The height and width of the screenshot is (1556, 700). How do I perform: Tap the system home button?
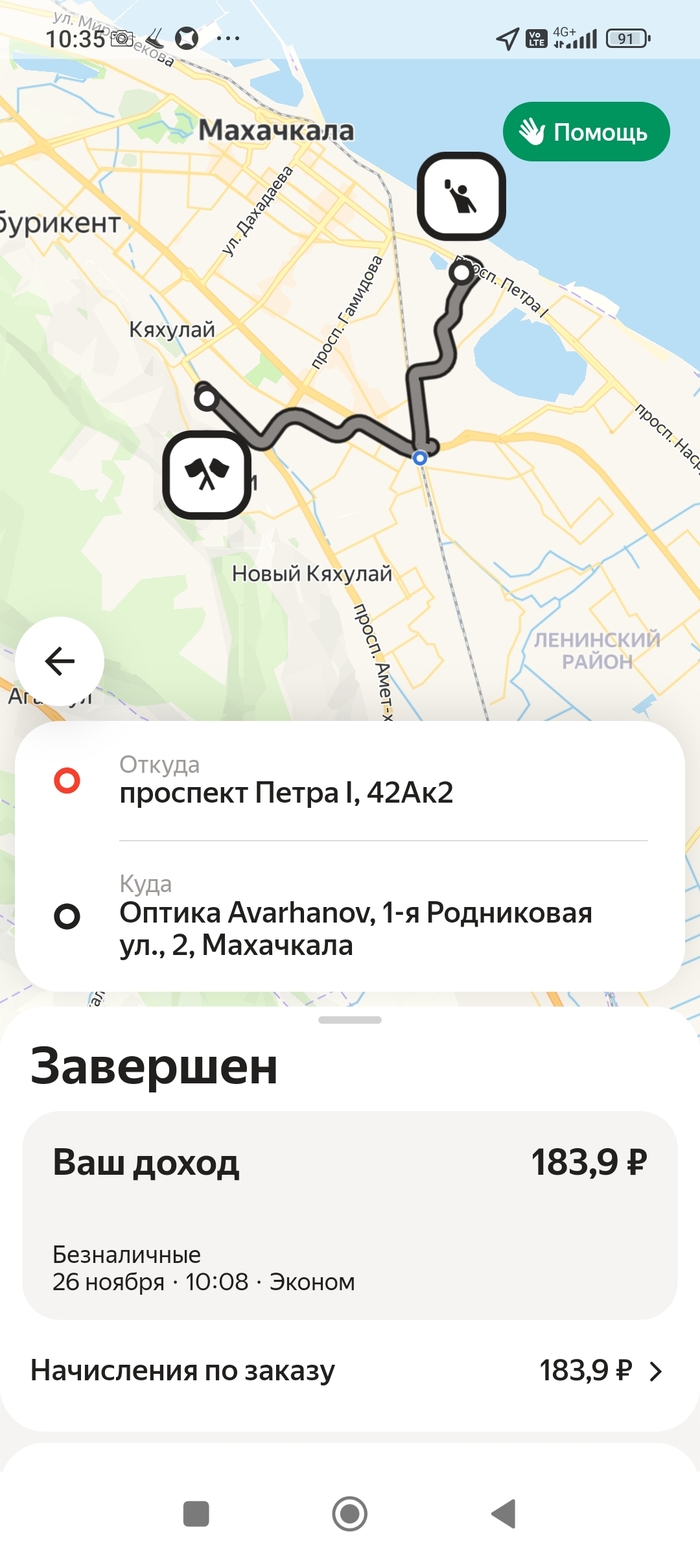(349, 1514)
